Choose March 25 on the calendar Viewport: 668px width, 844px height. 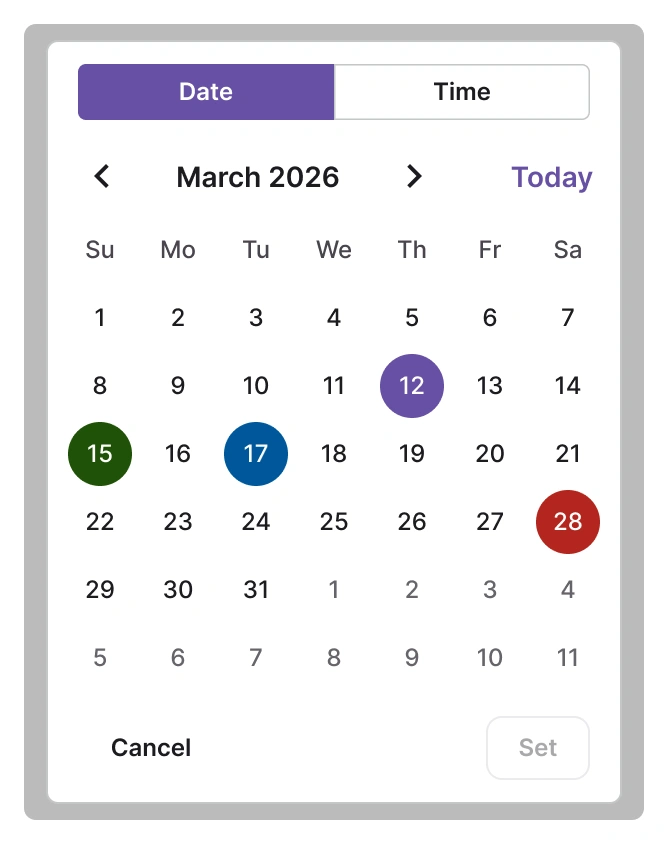(x=334, y=522)
